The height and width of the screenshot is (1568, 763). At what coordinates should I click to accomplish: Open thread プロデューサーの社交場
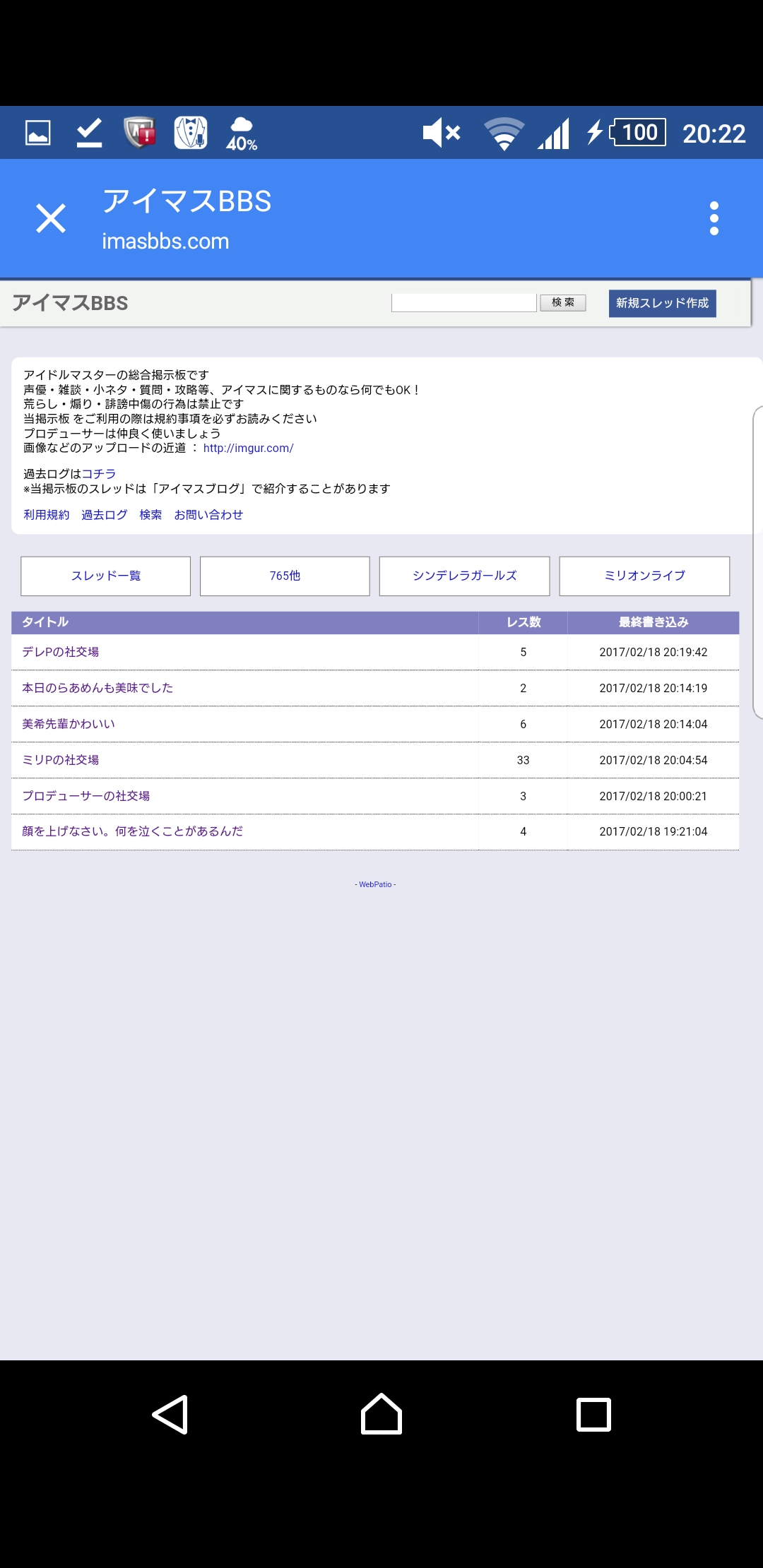click(x=86, y=796)
